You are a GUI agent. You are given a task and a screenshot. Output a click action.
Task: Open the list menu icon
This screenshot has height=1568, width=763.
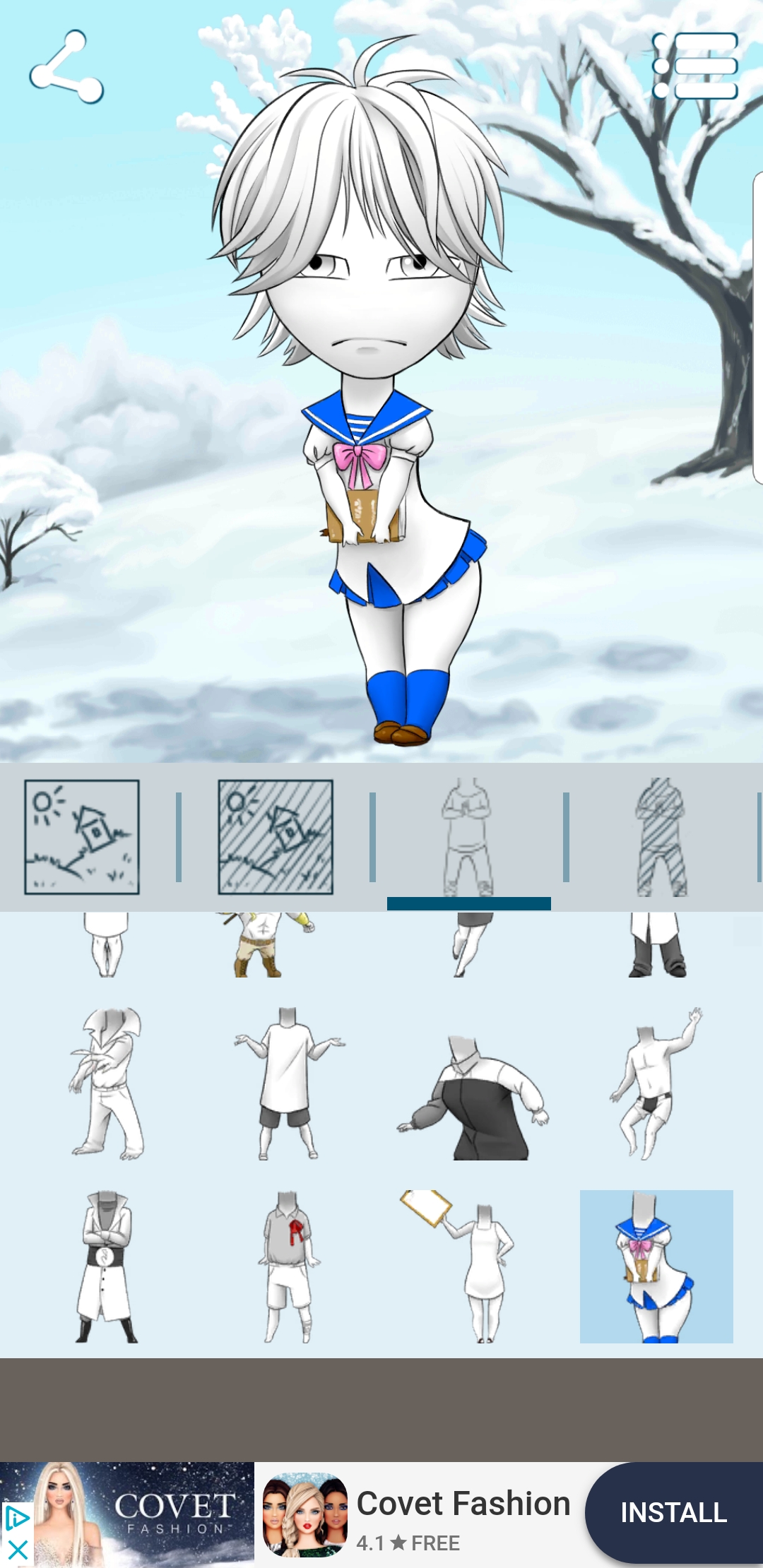tap(695, 66)
